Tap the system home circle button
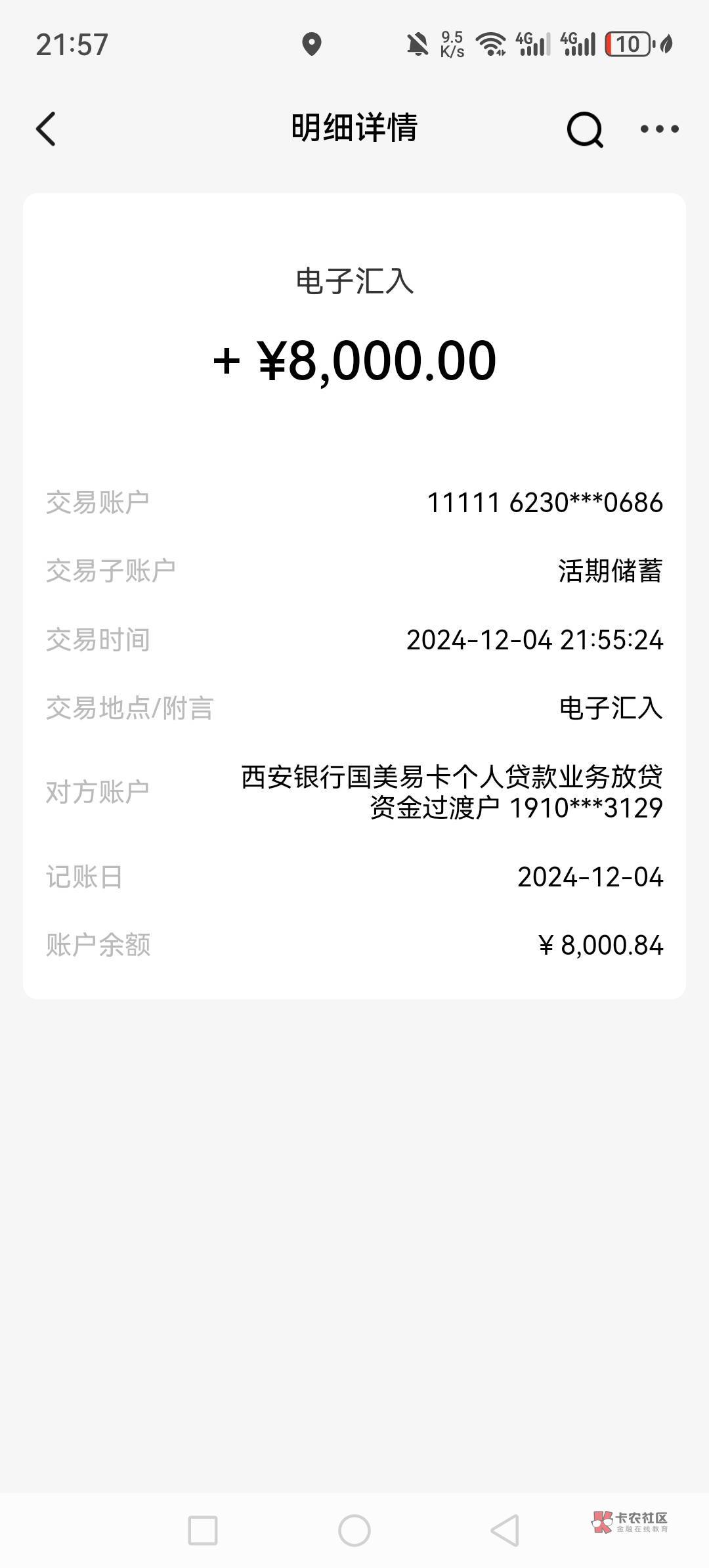 point(354,1531)
